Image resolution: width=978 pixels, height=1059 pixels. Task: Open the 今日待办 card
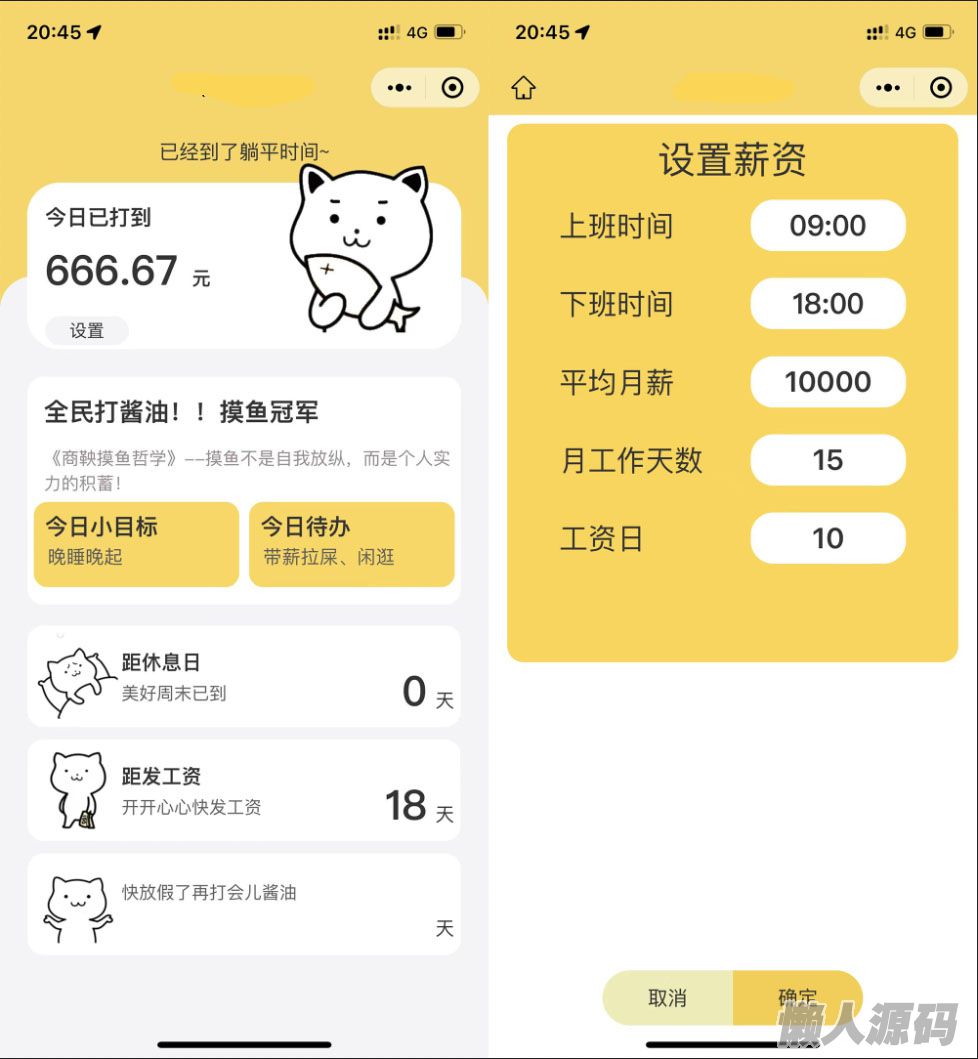351,543
